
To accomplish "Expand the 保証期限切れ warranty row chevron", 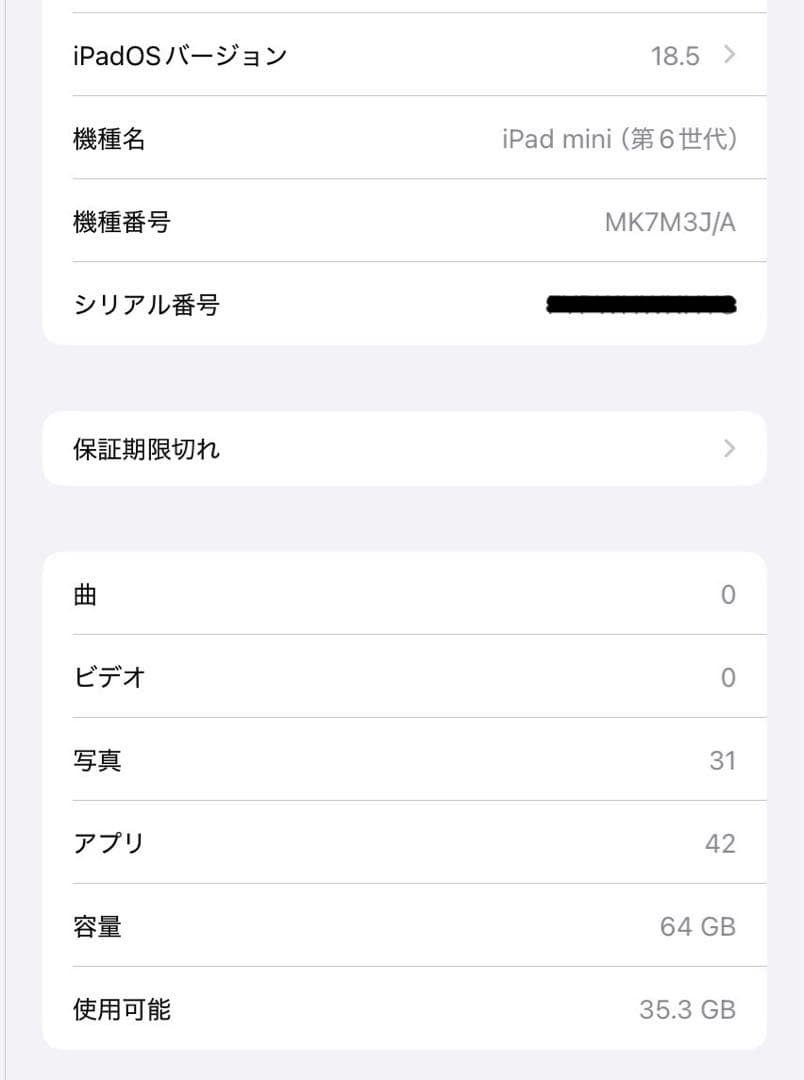I will pos(728,449).
